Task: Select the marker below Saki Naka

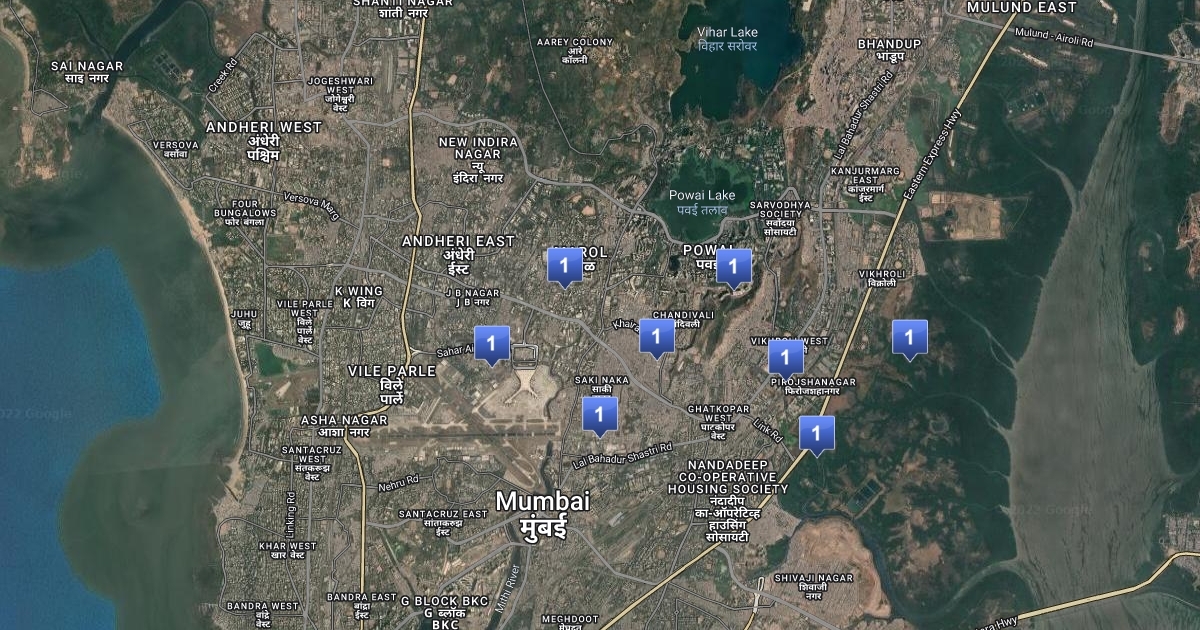Action: pyautogui.click(x=599, y=414)
